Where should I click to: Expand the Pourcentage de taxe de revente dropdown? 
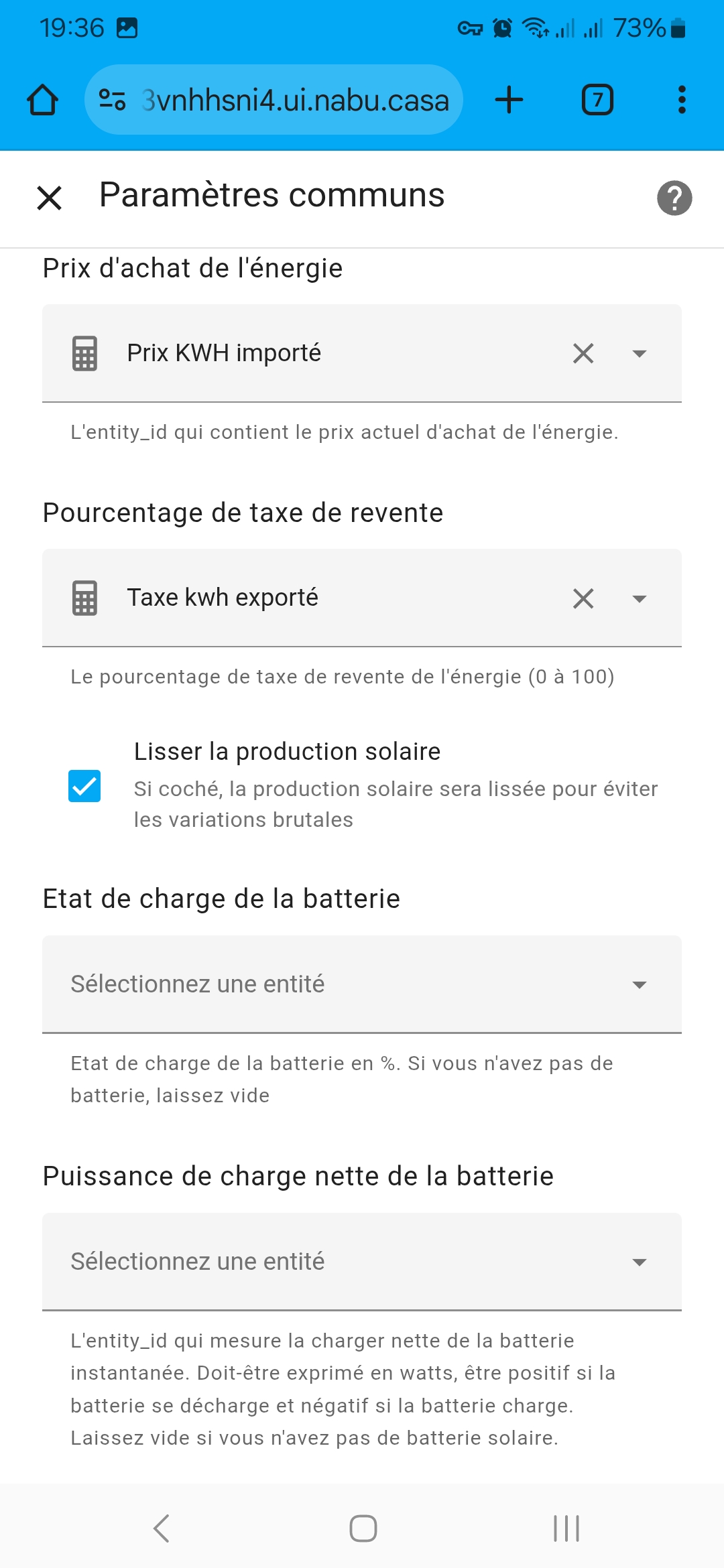(640, 598)
